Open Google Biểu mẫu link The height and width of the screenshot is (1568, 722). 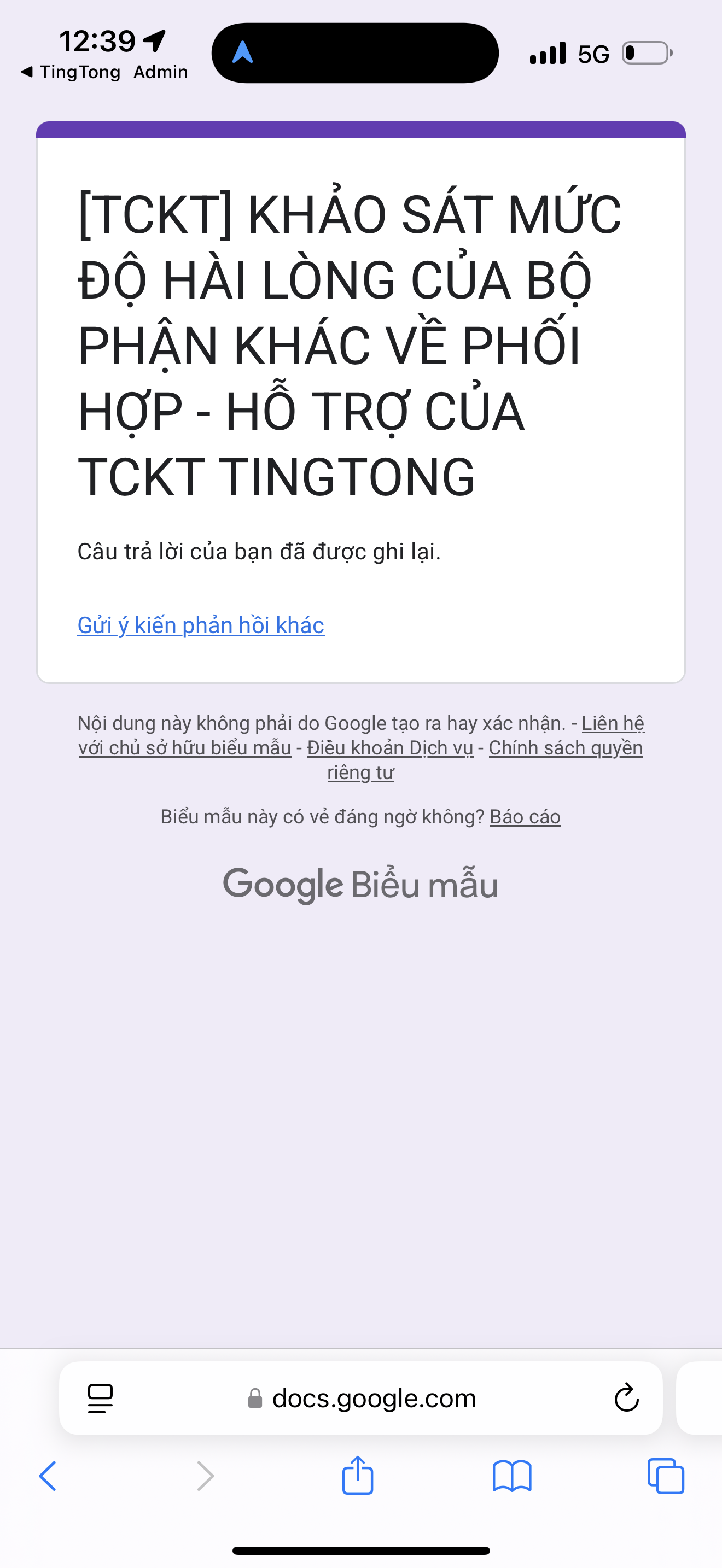360,885
